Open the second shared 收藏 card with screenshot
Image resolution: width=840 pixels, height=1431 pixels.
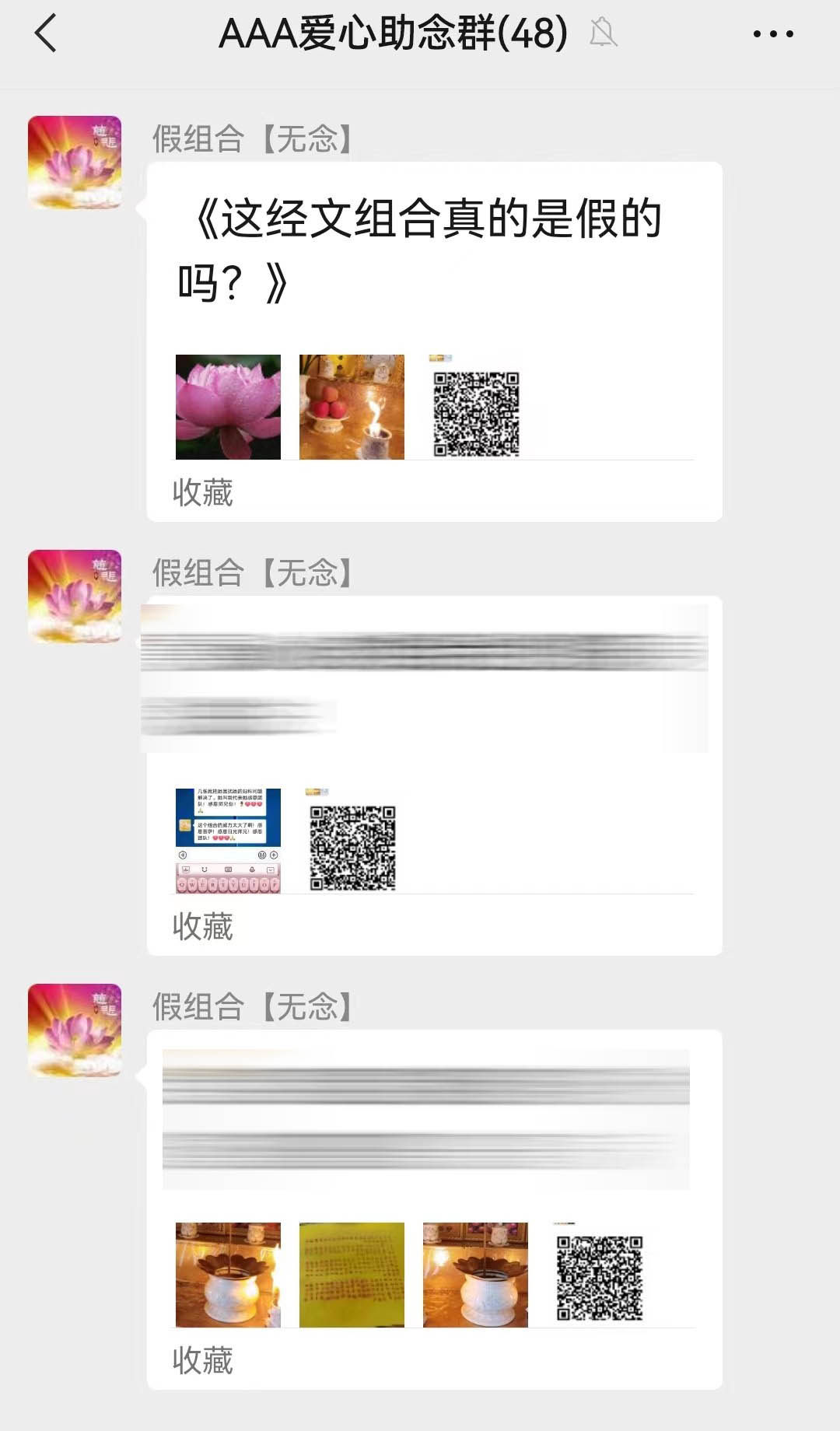pyautogui.click(x=433, y=775)
